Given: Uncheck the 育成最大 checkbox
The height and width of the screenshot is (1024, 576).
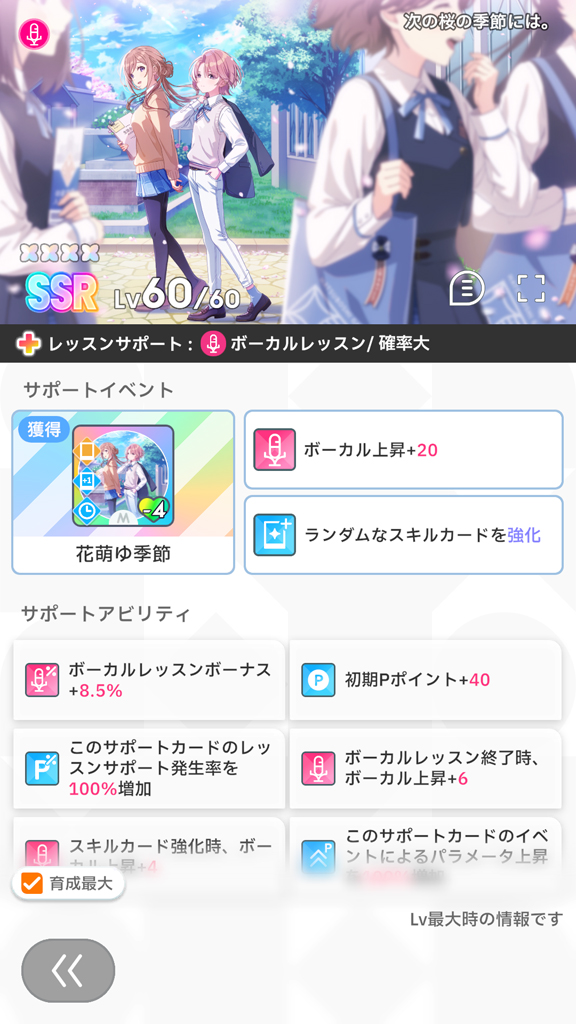Looking at the screenshot, I should coord(31,884).
